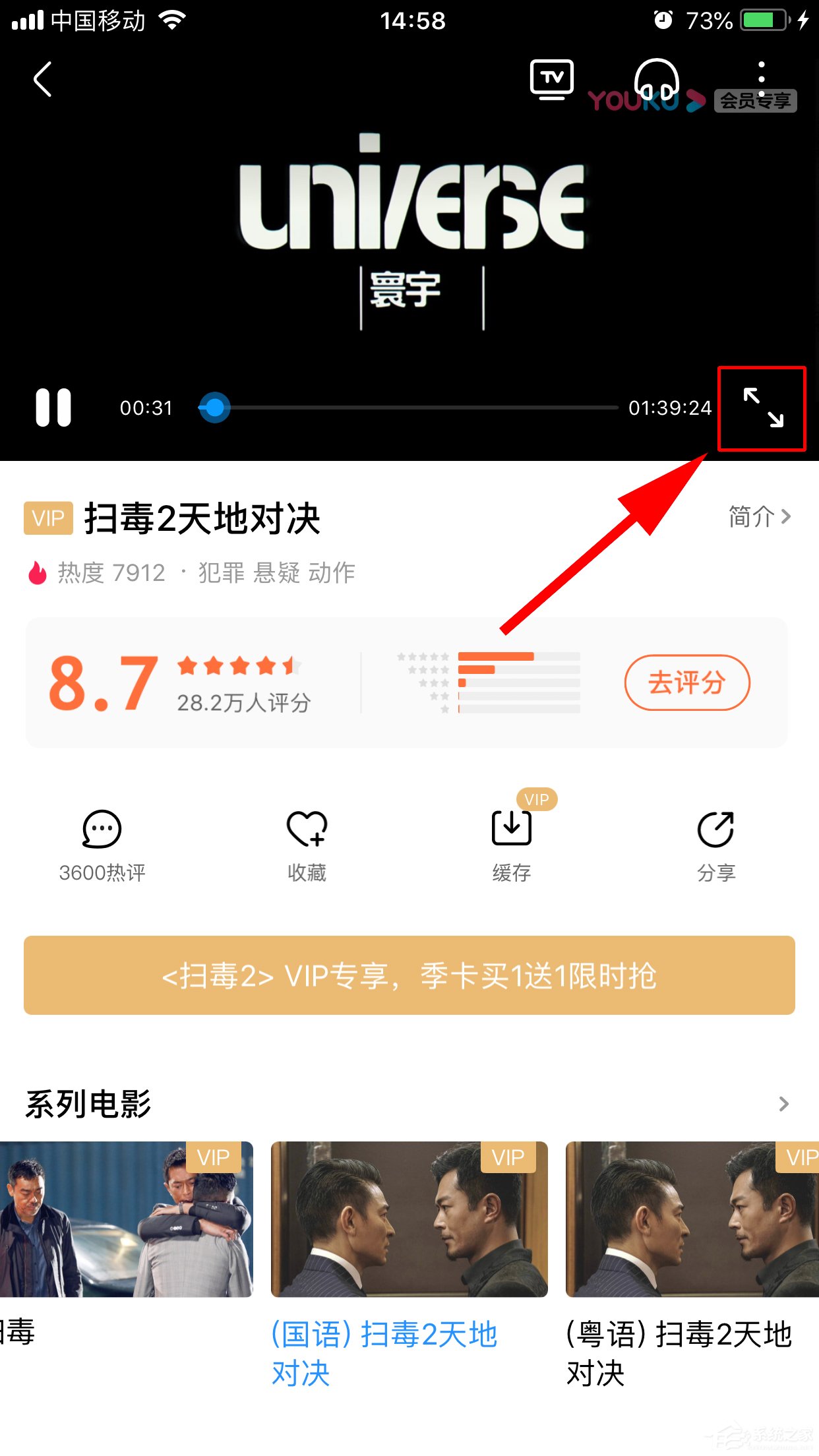
Task: Tap the 去评分 rating button
Action: [x=686, y=682]
